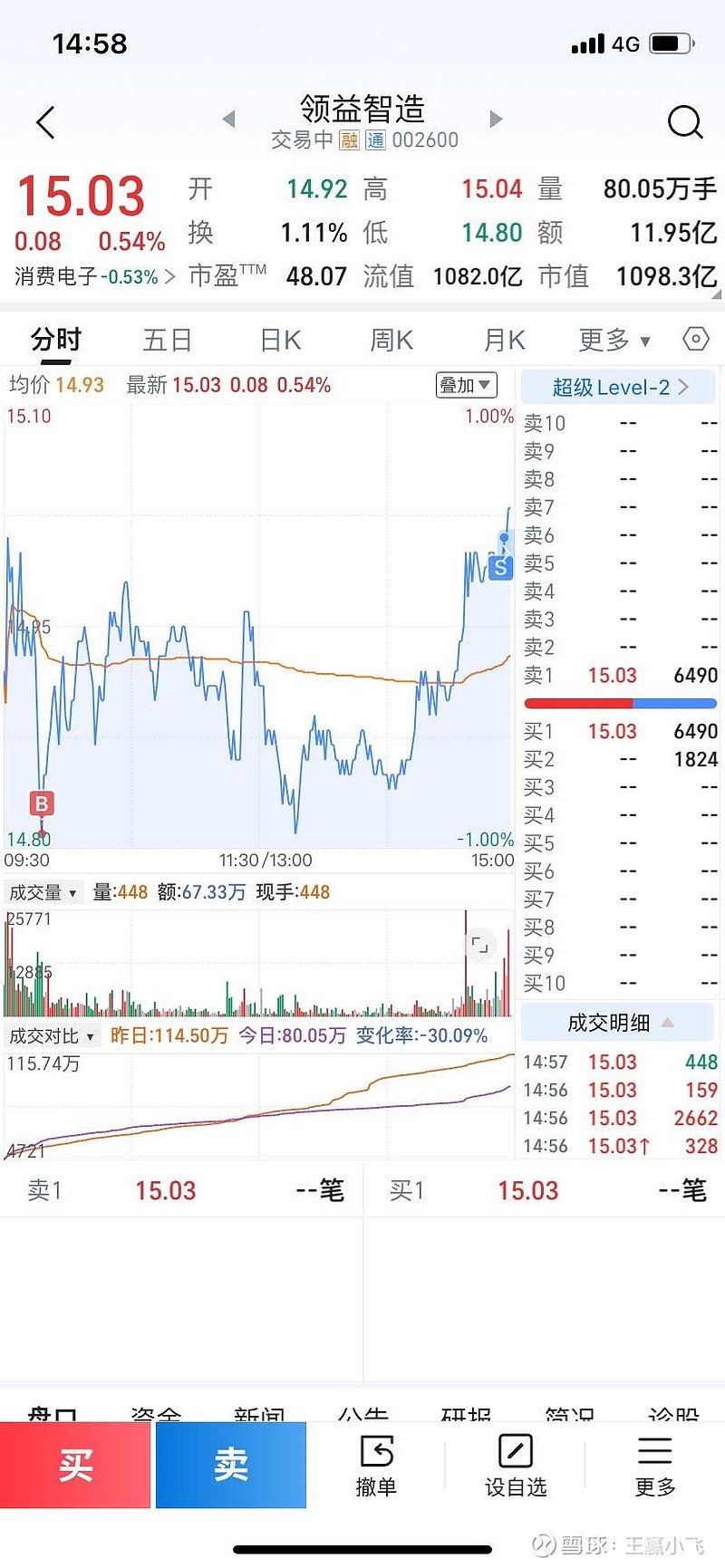Select the 14:57 trade entry in 成交明细
This screenshot has height=1568, width=725.
617,1062
